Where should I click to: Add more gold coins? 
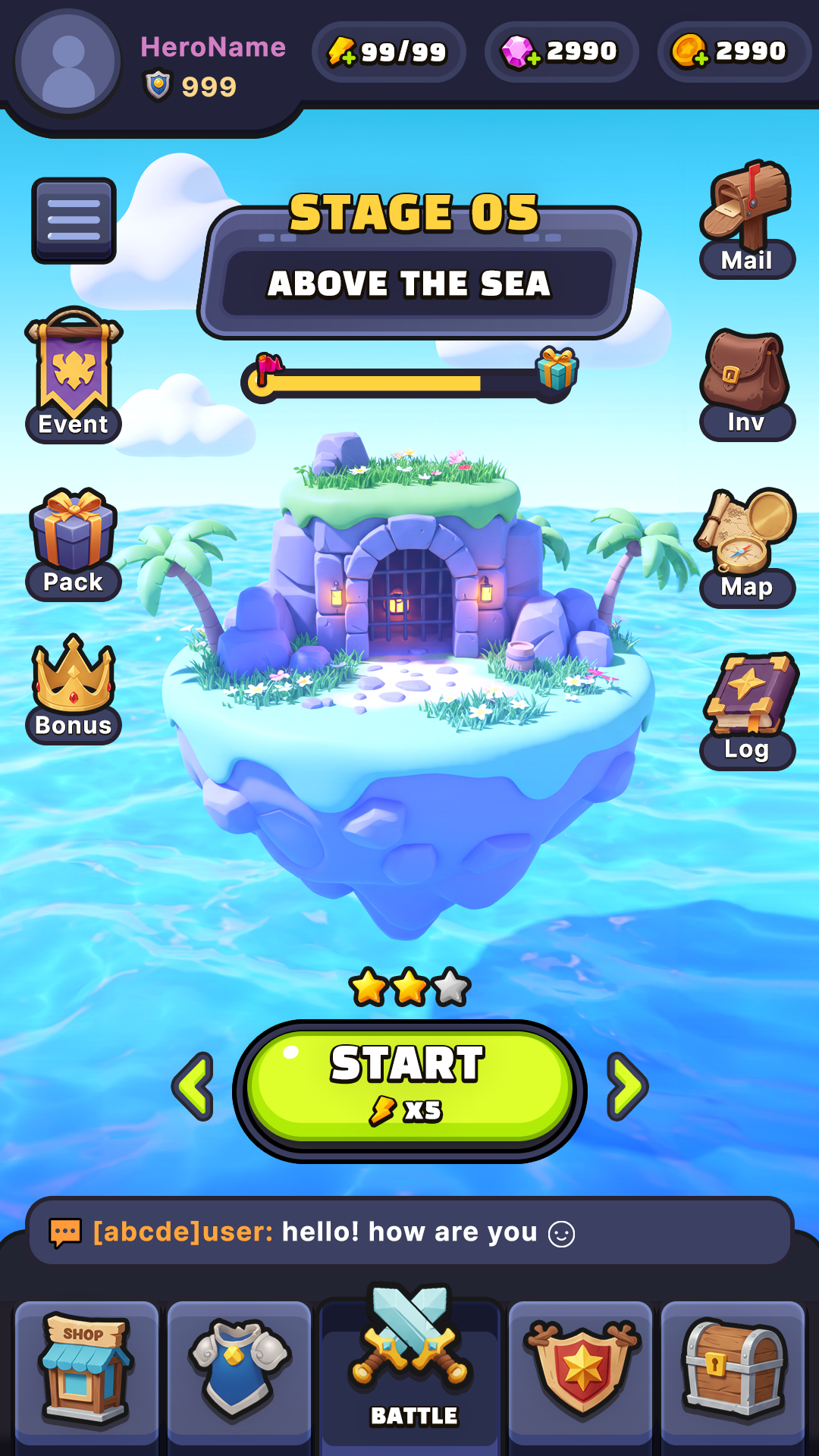(x=734, y=52)
